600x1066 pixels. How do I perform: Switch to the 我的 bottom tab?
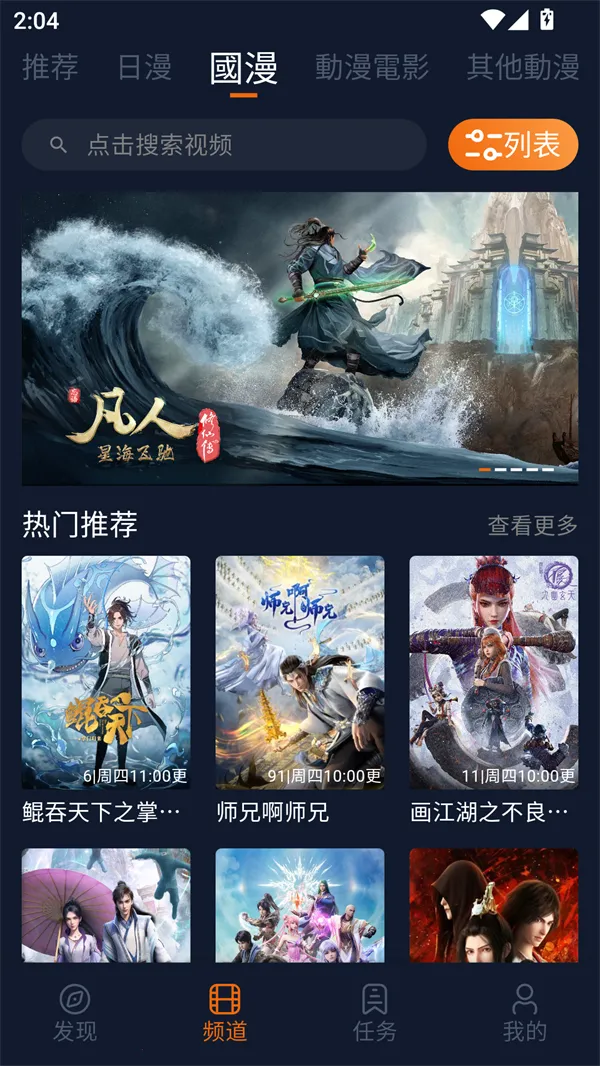(x=525, y=1012)
